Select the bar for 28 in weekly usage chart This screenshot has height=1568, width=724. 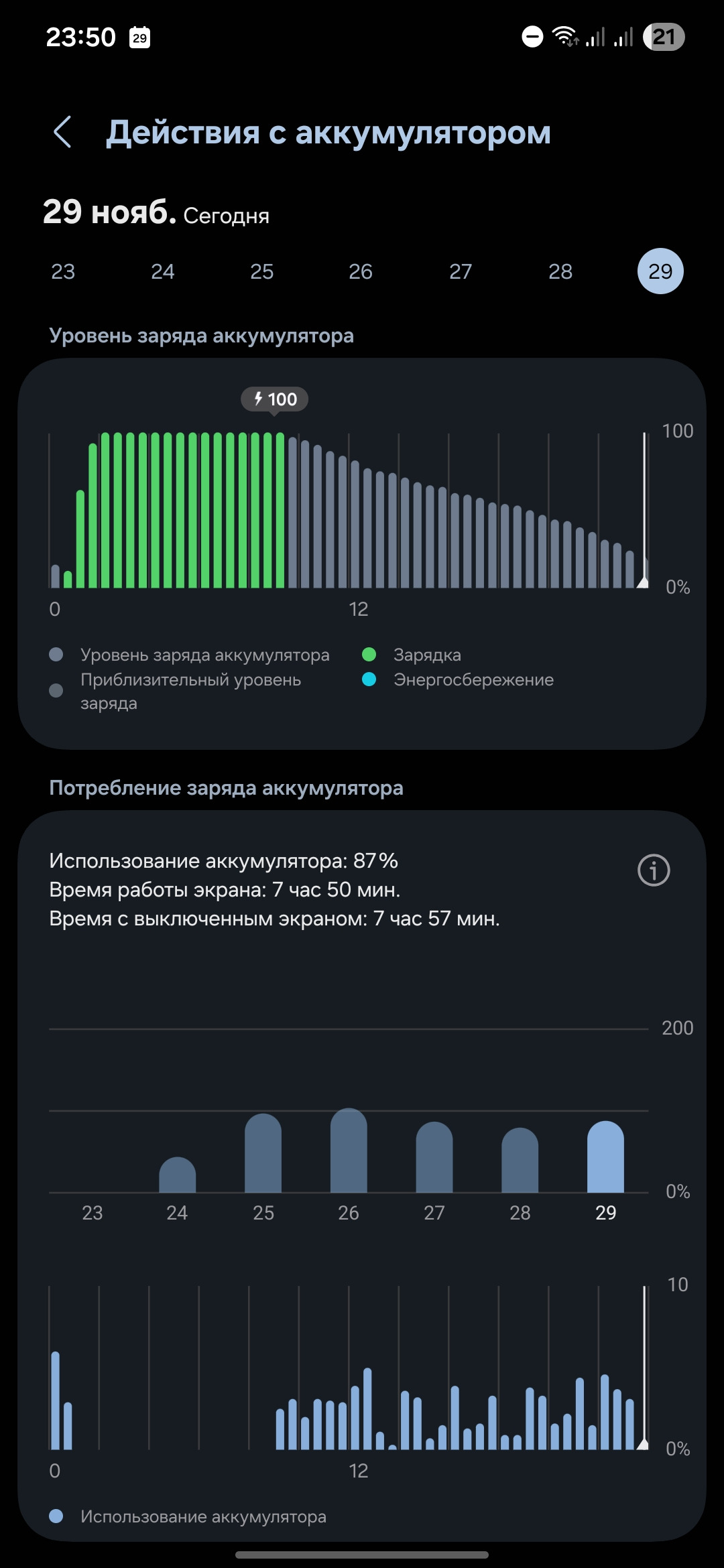pos(520,1162)
